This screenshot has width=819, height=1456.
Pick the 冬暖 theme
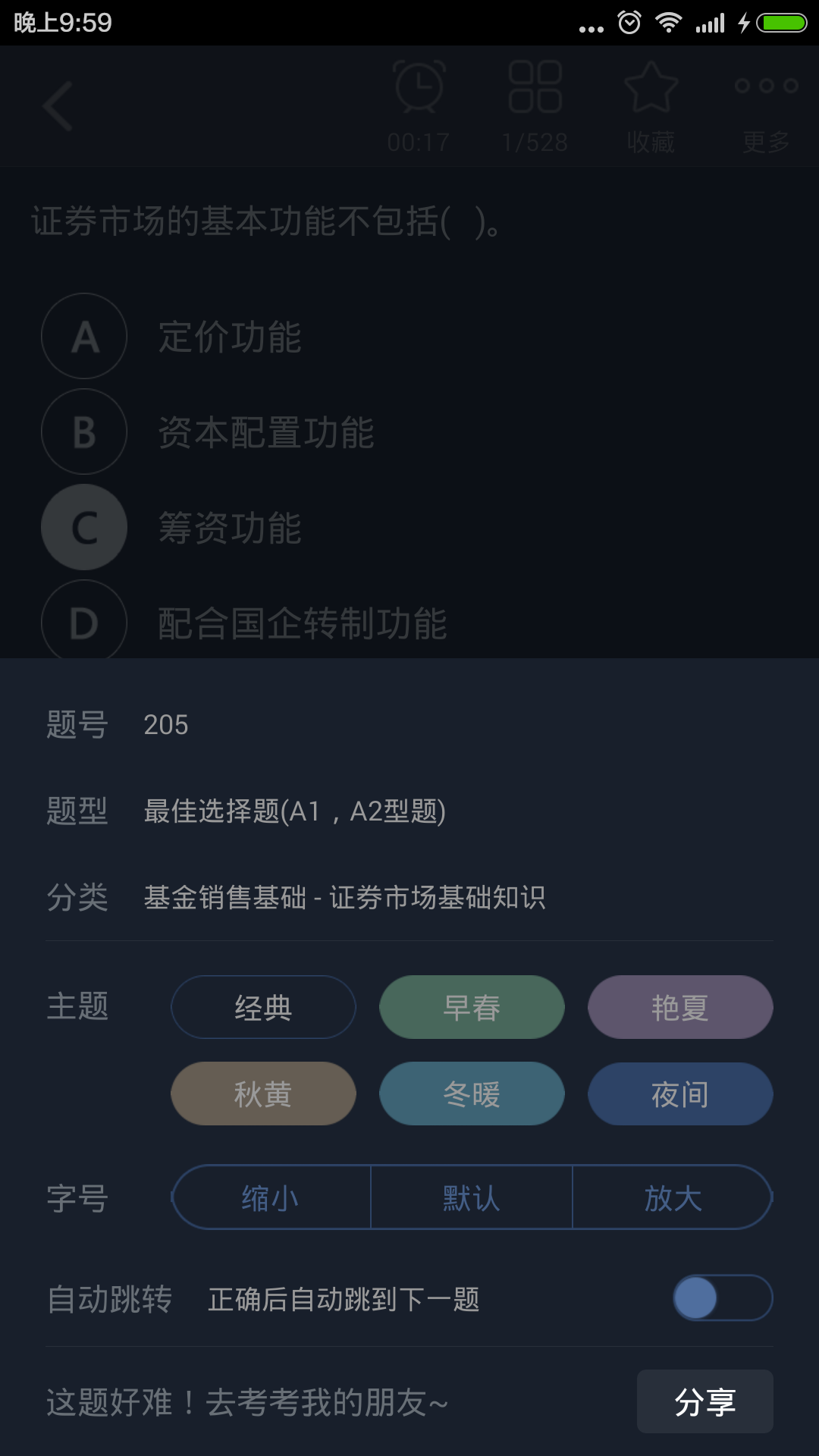[x=472, y=1094]
